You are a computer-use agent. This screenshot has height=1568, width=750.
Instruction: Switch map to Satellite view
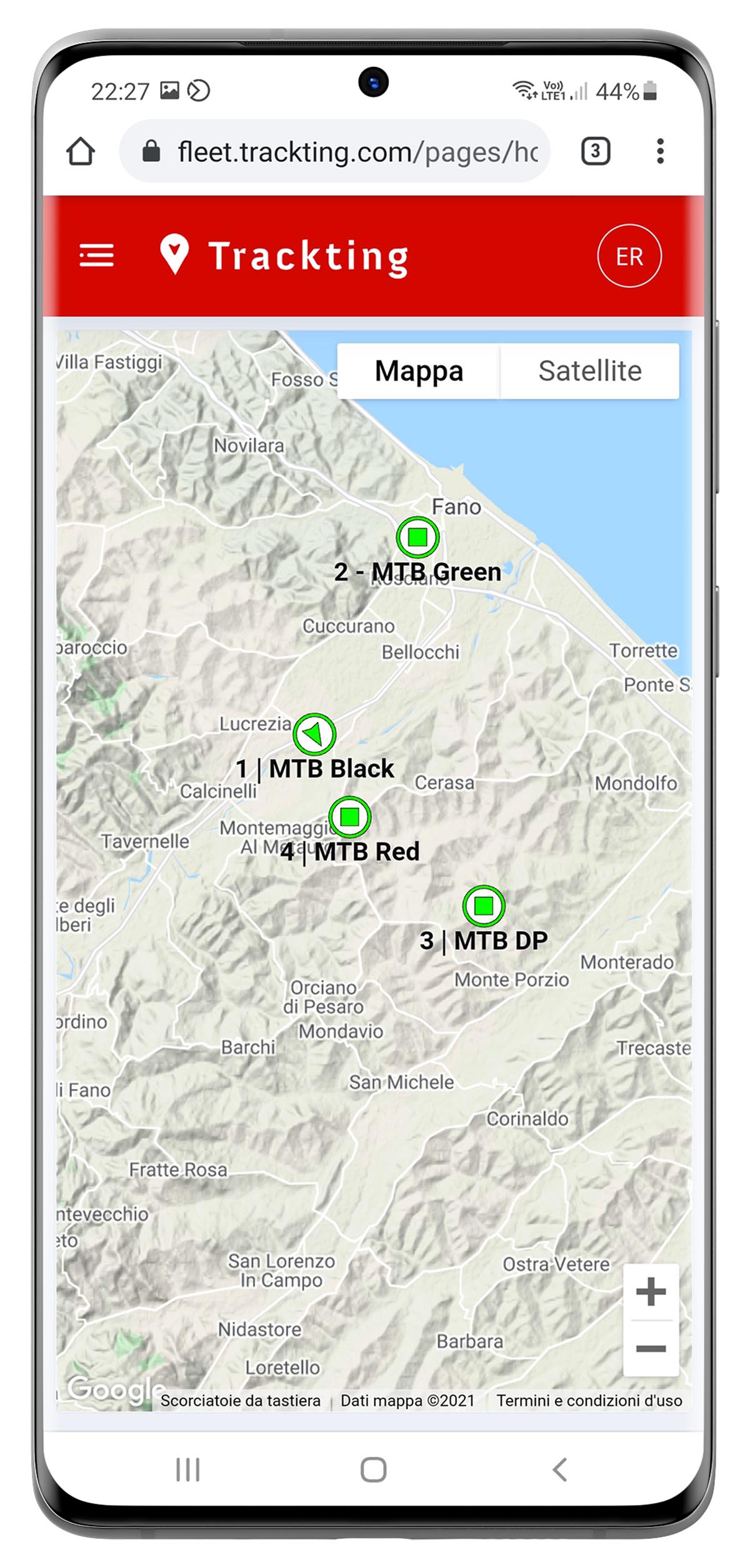(x=589, y=371)
